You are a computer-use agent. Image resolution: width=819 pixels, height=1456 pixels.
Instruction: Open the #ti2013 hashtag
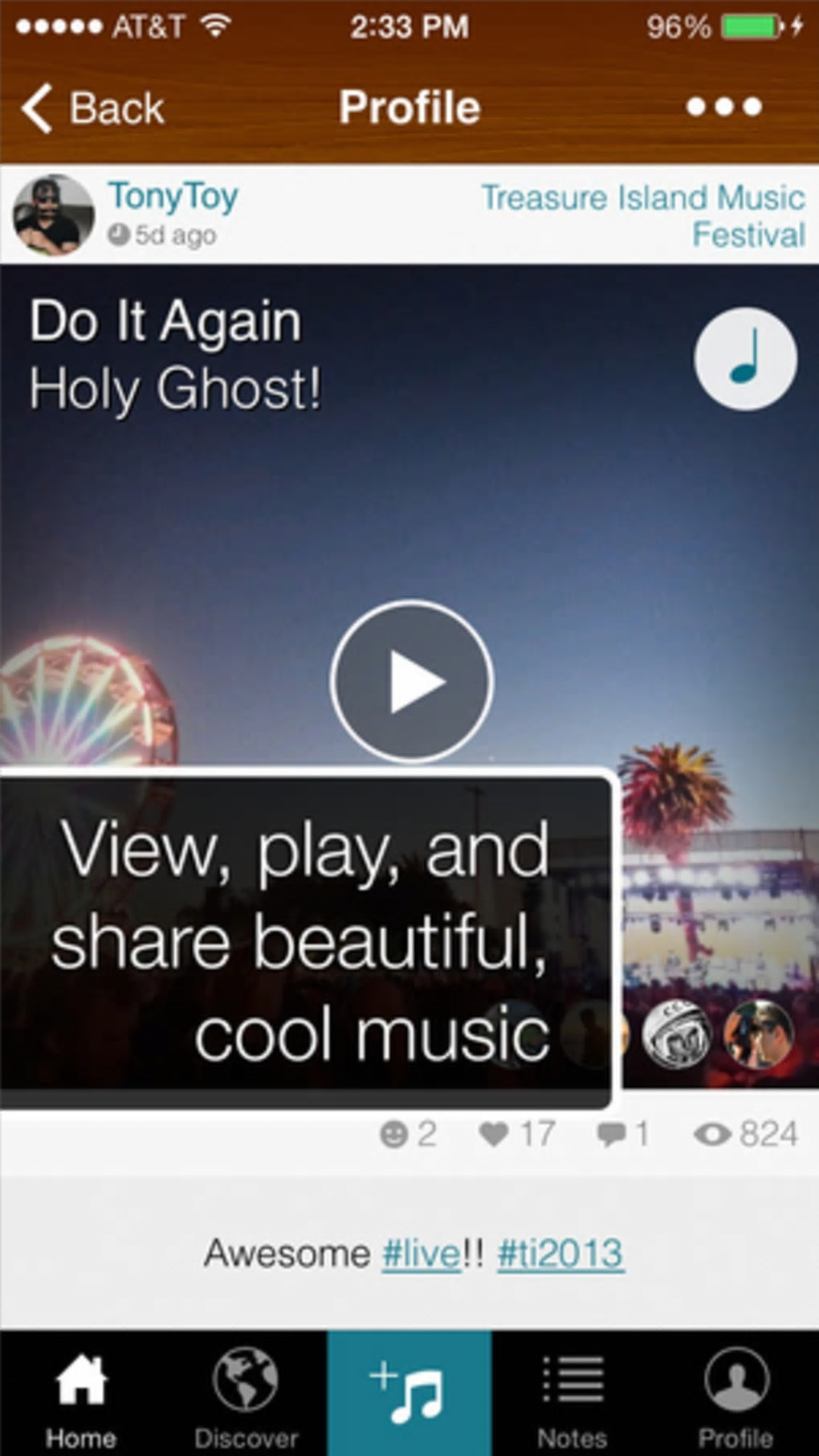[x=560, y=1253]
